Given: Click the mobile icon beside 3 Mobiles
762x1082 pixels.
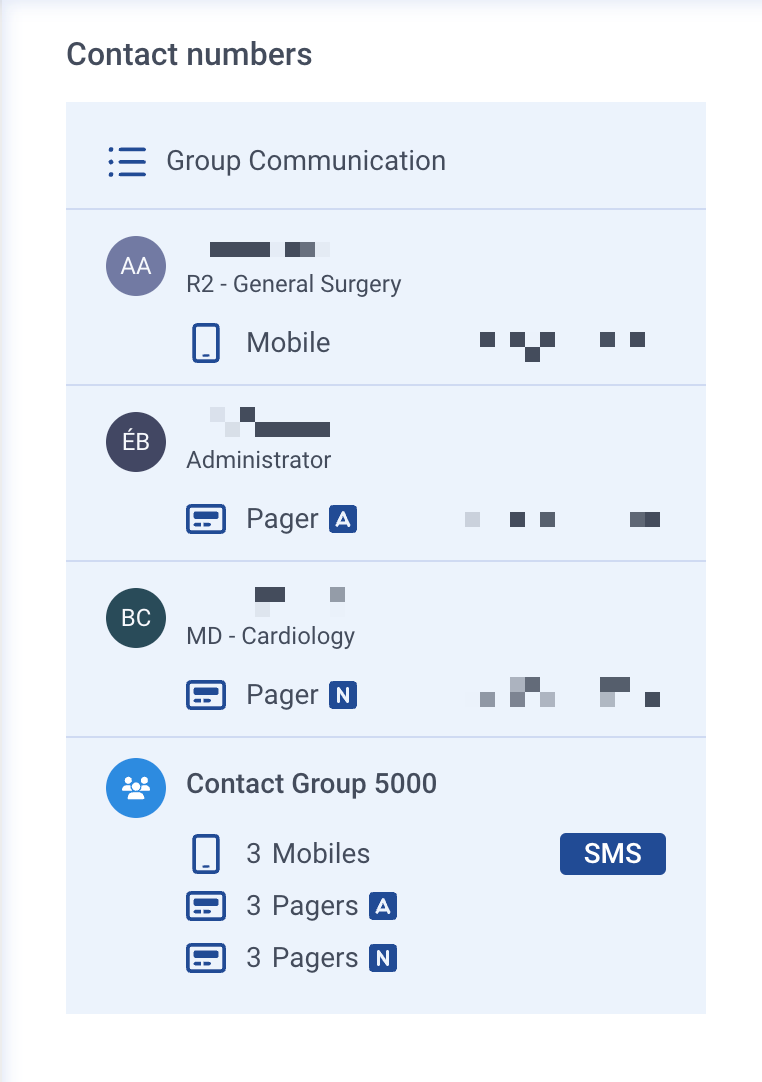Looking at the screenshot, I should 206,853.
